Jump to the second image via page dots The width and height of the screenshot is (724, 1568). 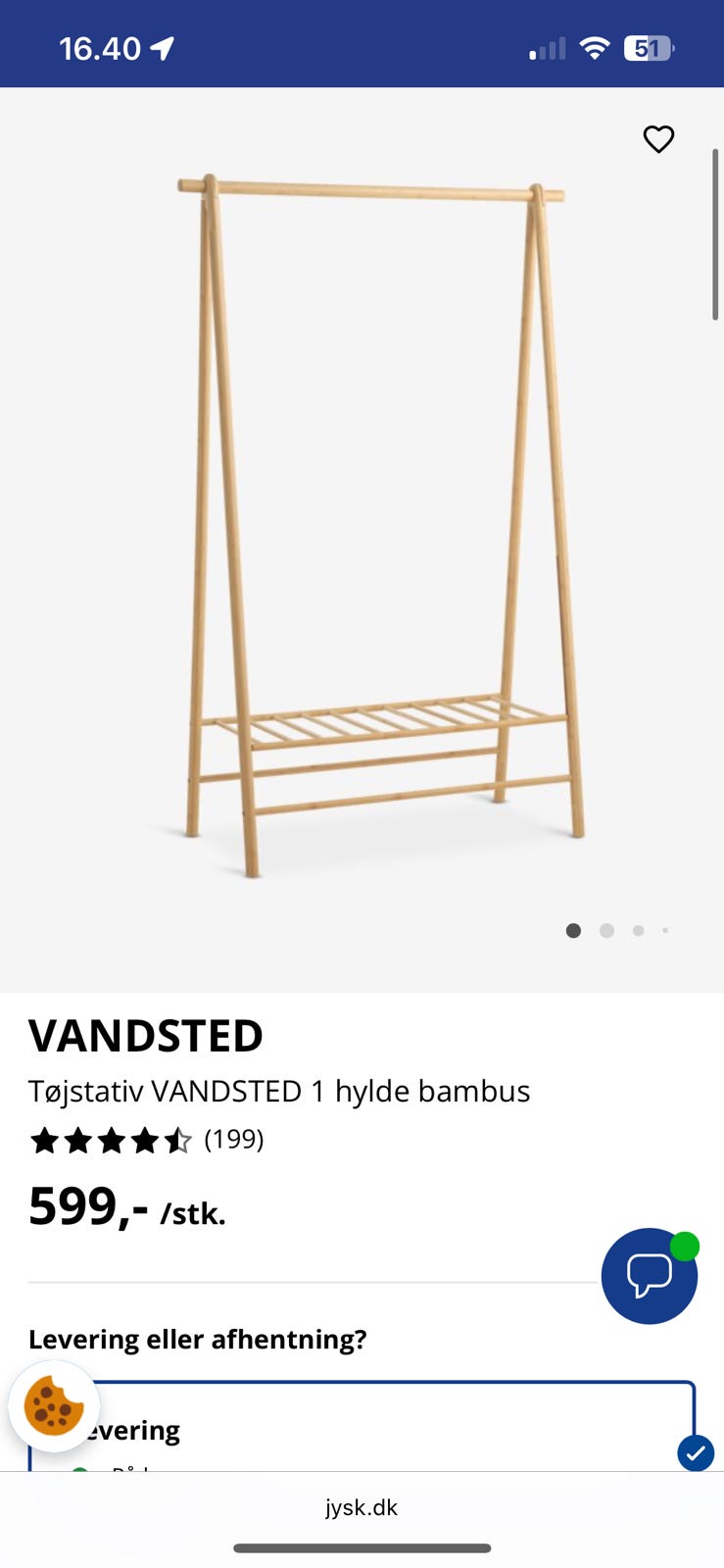click(x=607, y=930)
